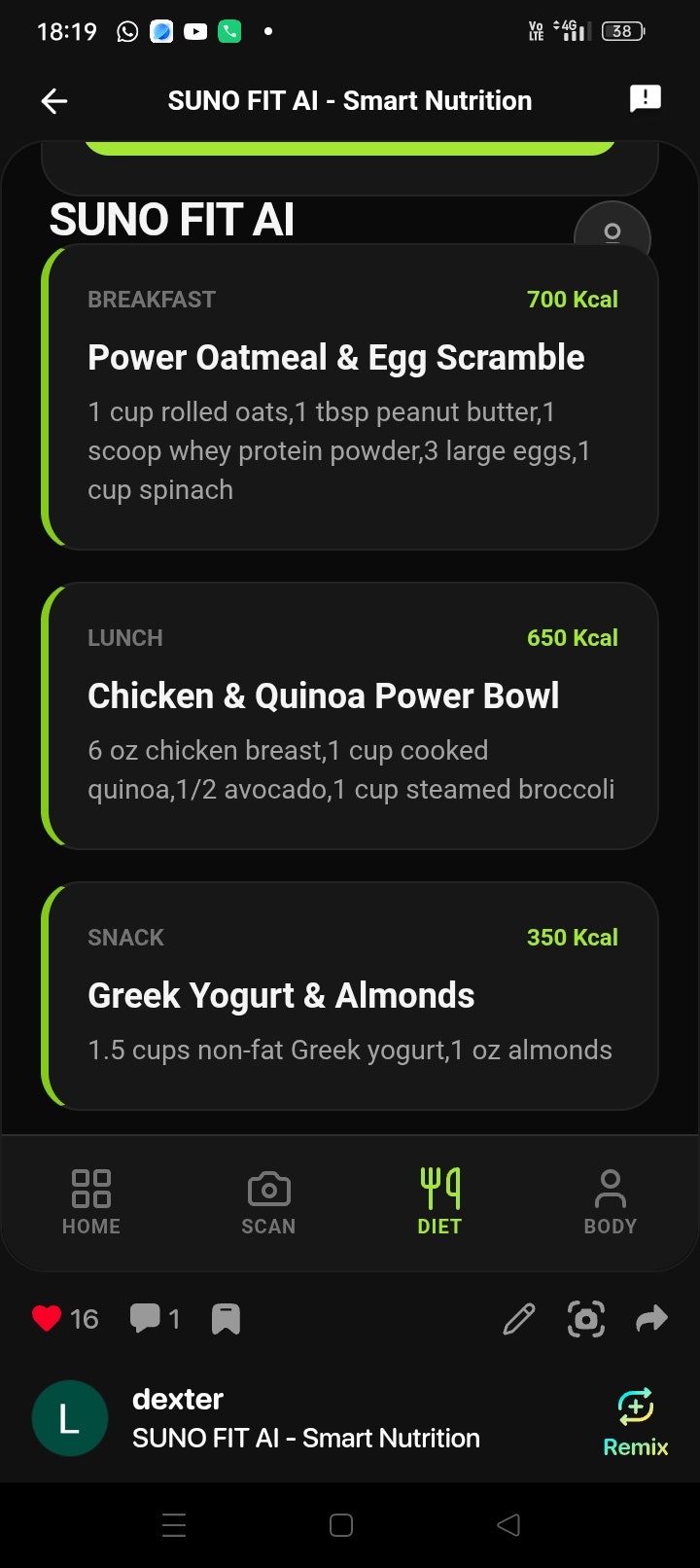Select the DIET tab
This screenshot has width=700, height=1568.
point(439,1202)
